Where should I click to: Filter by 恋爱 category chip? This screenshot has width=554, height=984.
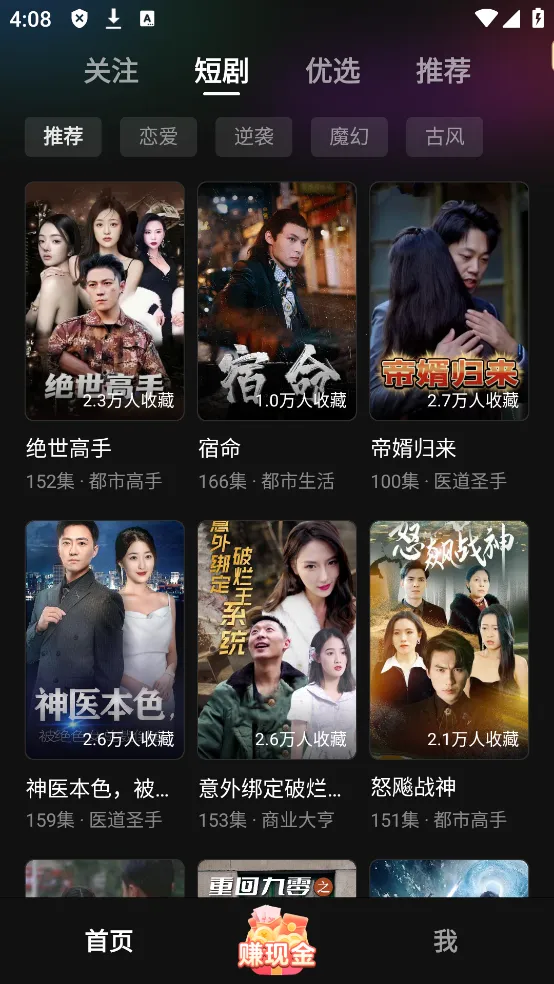click(x=159, y=137)
